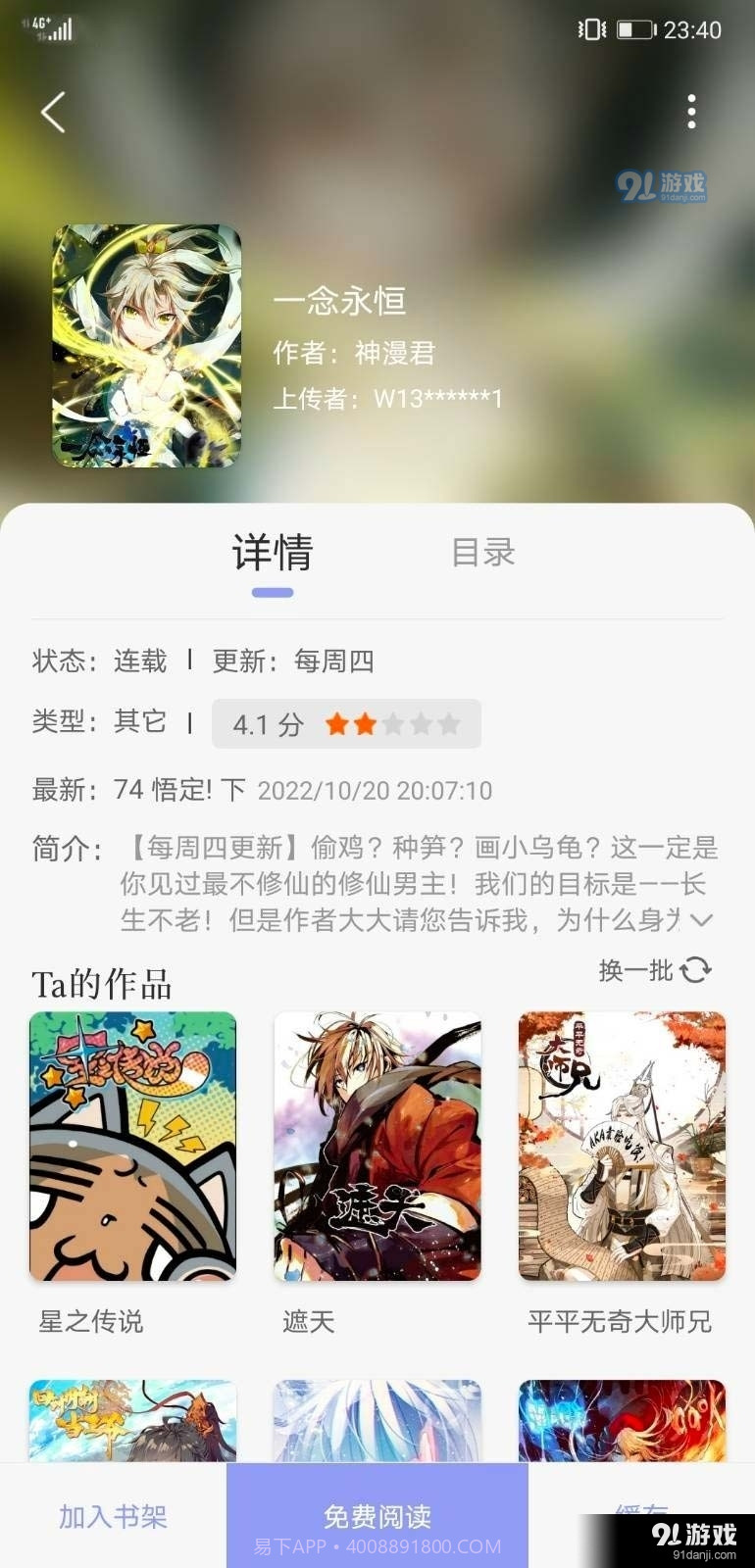755x1568 pixels.
Task: Give a three-star rating on the stars
Action: click(394, 724)
